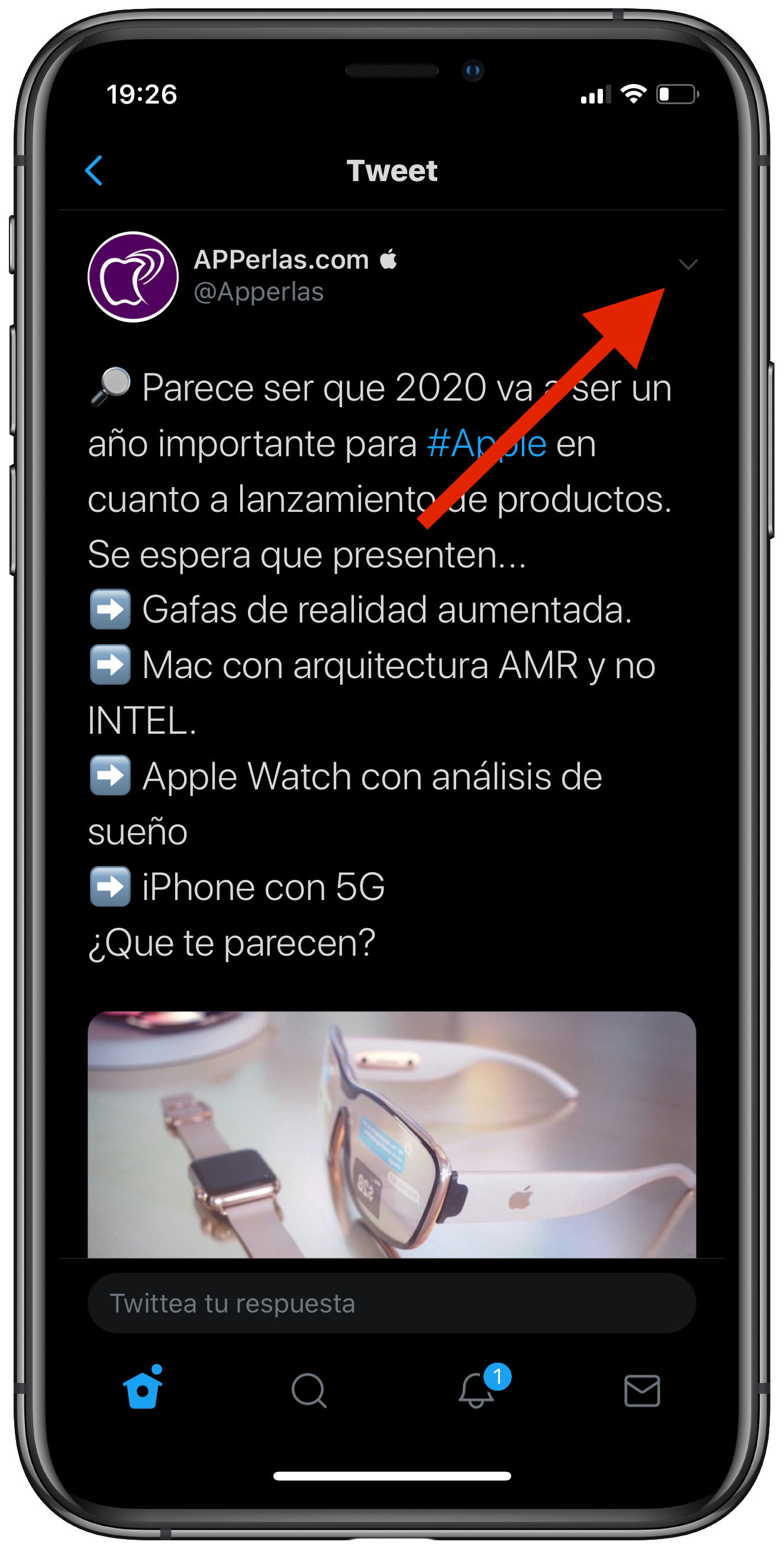
Task: Open APPerlas.com profile picture
Action: pos(133,277)
